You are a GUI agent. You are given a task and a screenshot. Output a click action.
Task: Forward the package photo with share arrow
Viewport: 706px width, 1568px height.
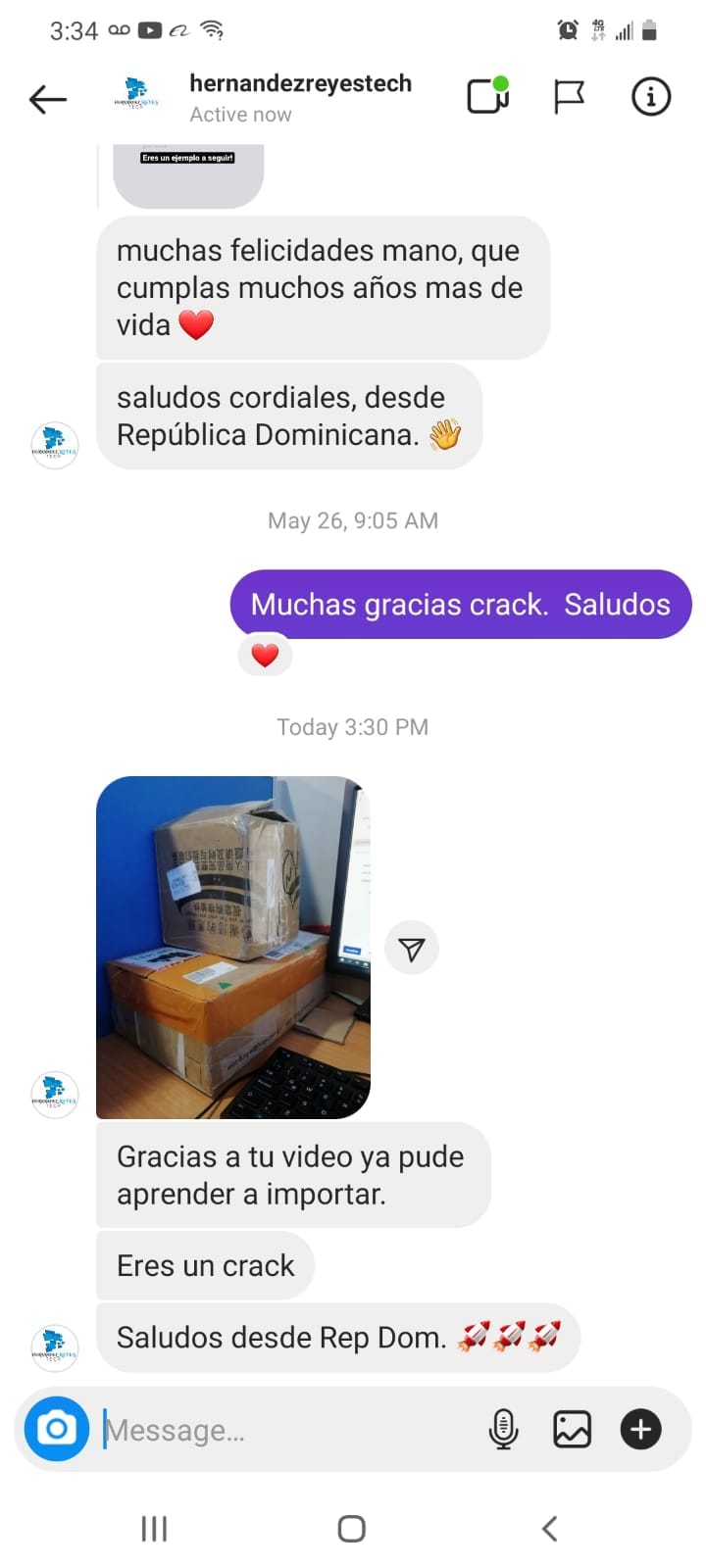pos(412,947)
